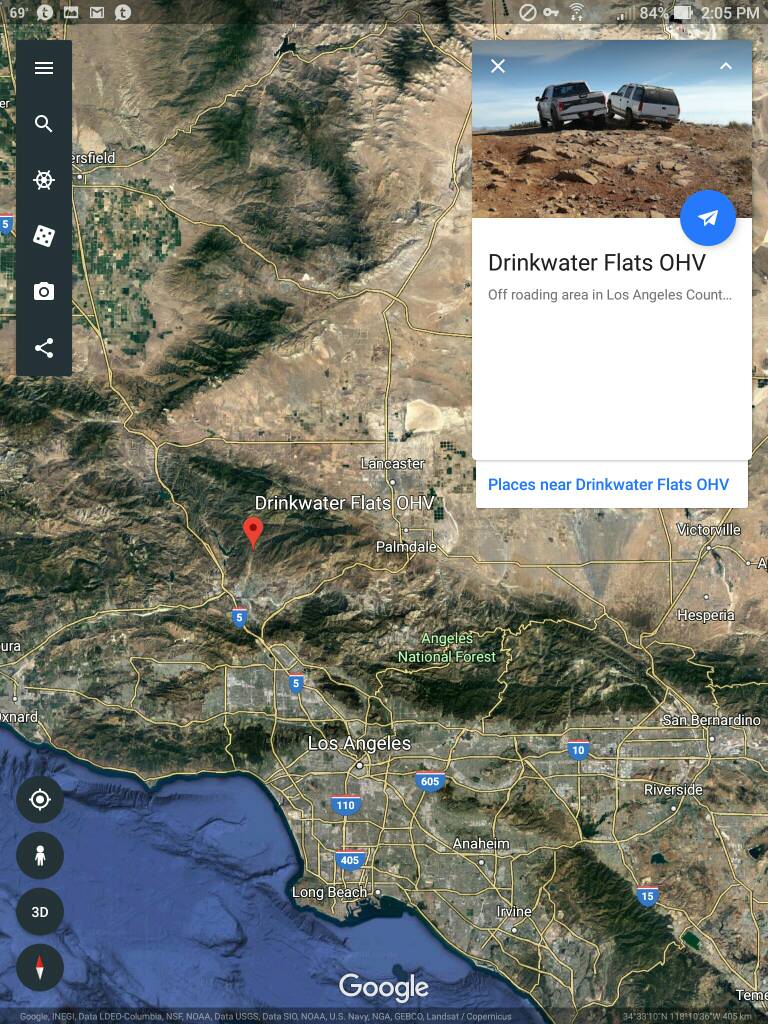Open Places near Drinkwater Flats OHV

(608, 484)
